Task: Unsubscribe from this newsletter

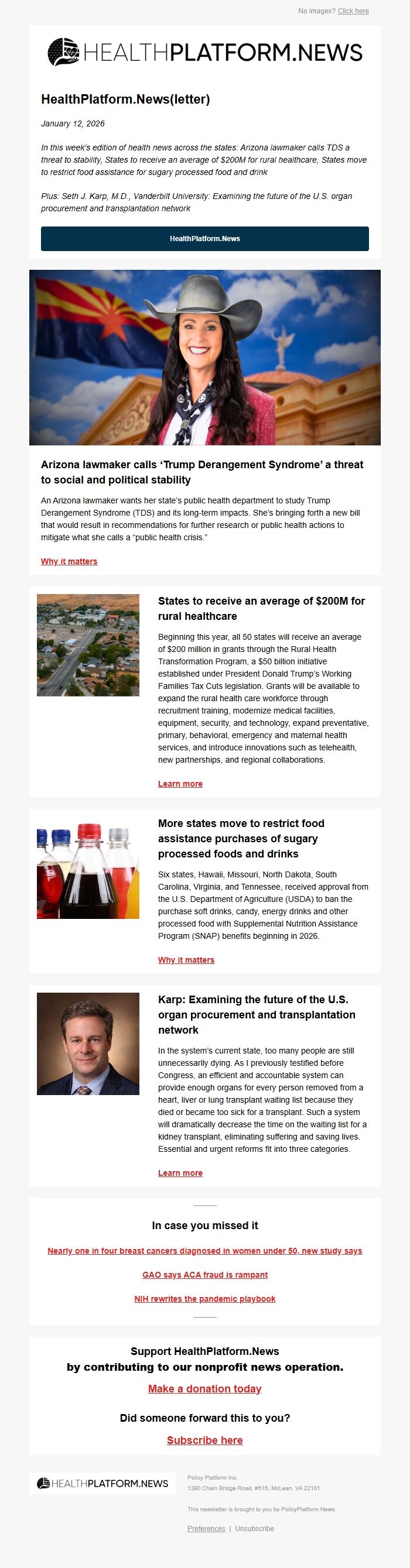Action: (x=255, y=1528)
